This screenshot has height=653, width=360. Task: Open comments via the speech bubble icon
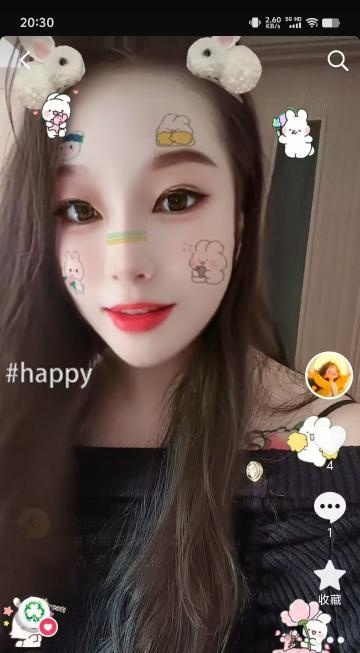pyautogui.click(x=330, y=507)
